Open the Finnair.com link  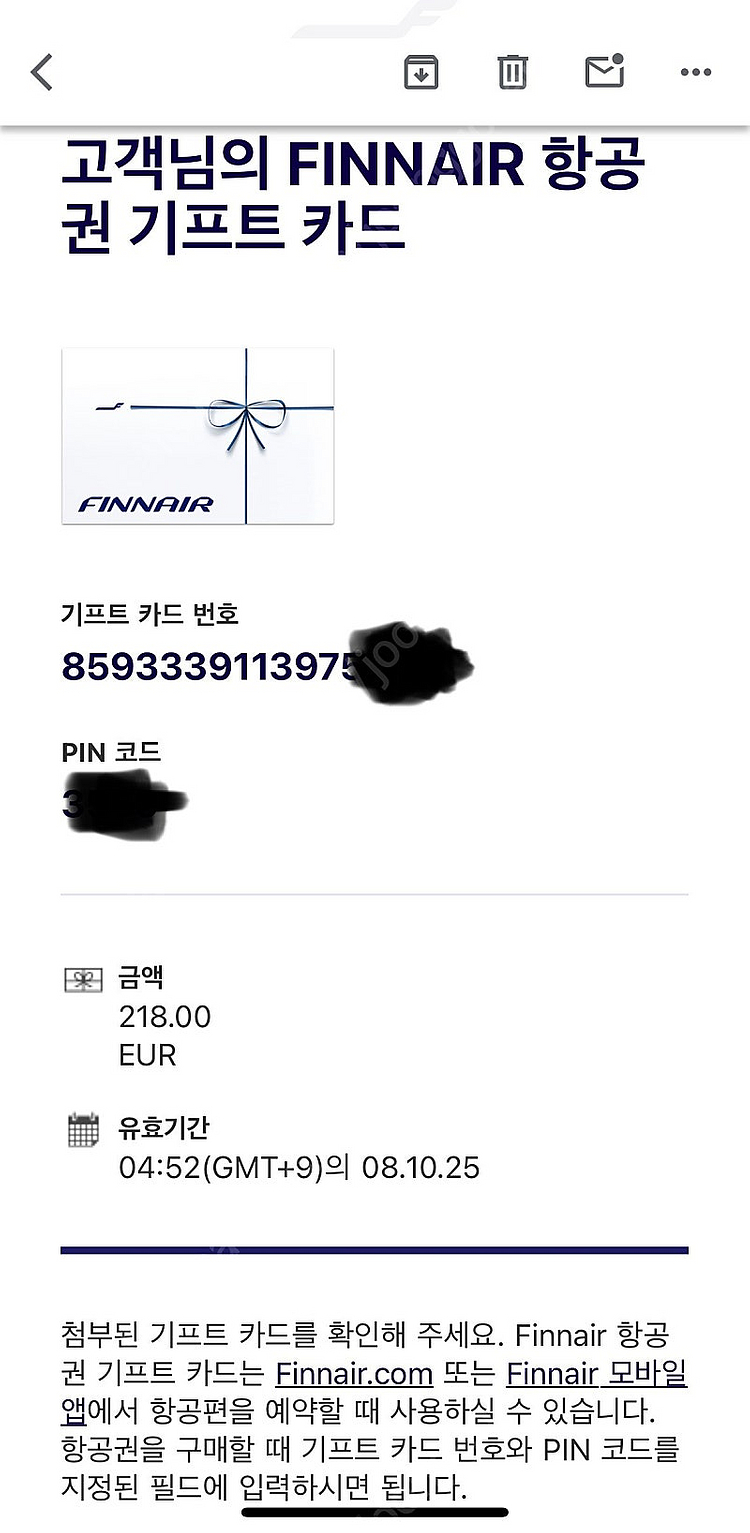tap(354, 1373)
